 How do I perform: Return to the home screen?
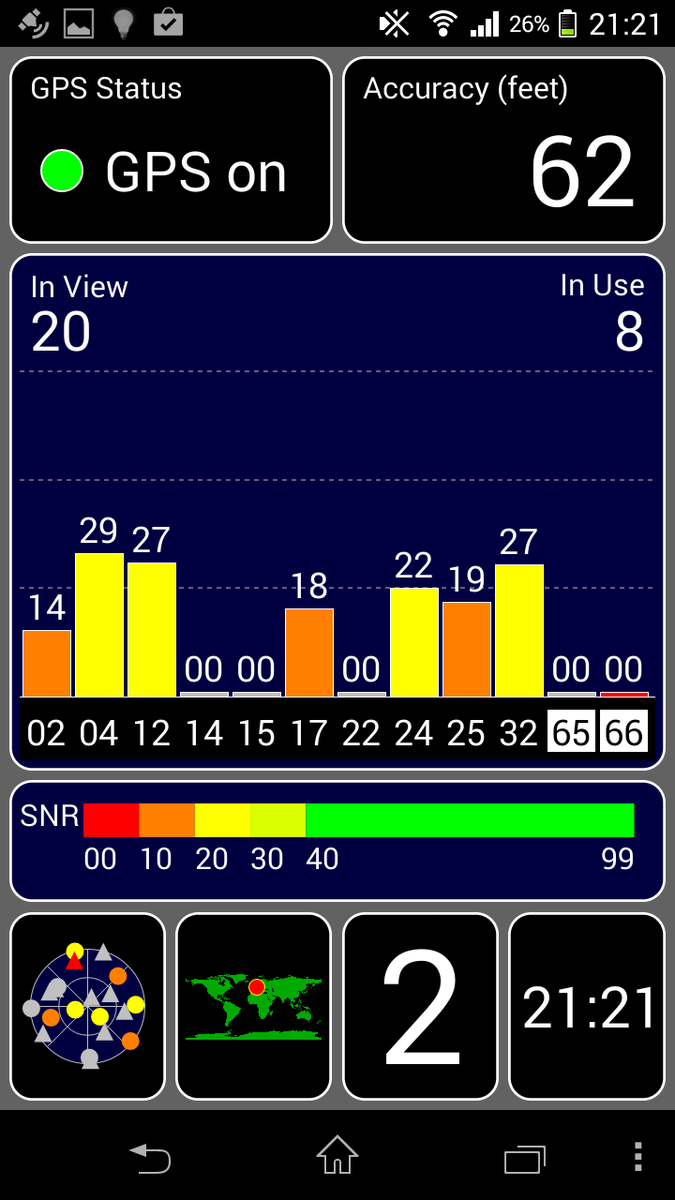337,1157
